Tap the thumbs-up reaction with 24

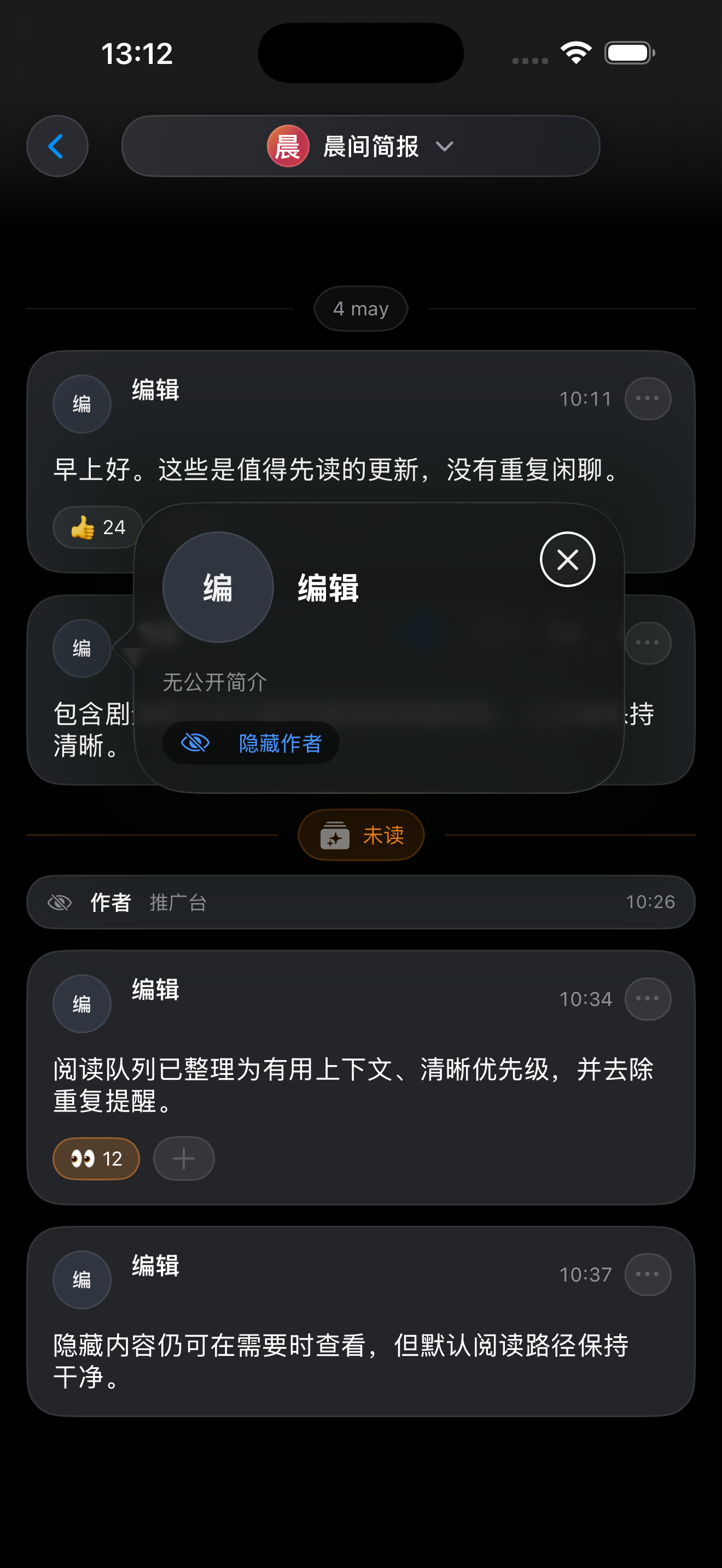pos(98,527)
